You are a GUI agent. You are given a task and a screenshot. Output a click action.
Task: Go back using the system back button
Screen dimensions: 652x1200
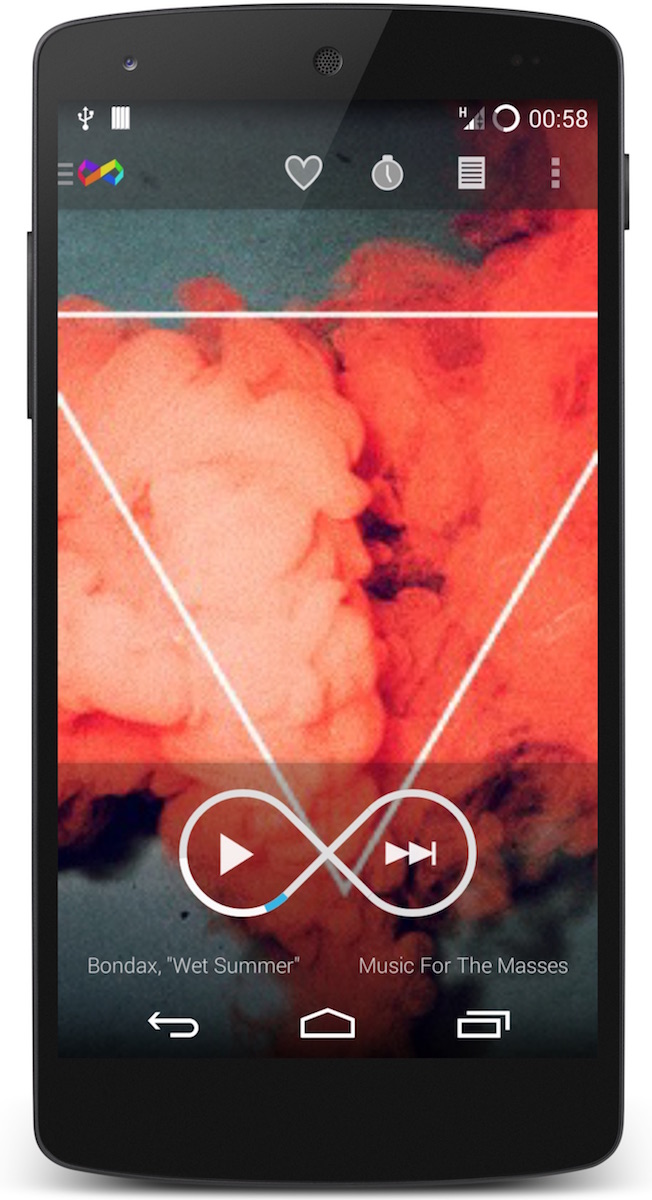pos(174,1024)
